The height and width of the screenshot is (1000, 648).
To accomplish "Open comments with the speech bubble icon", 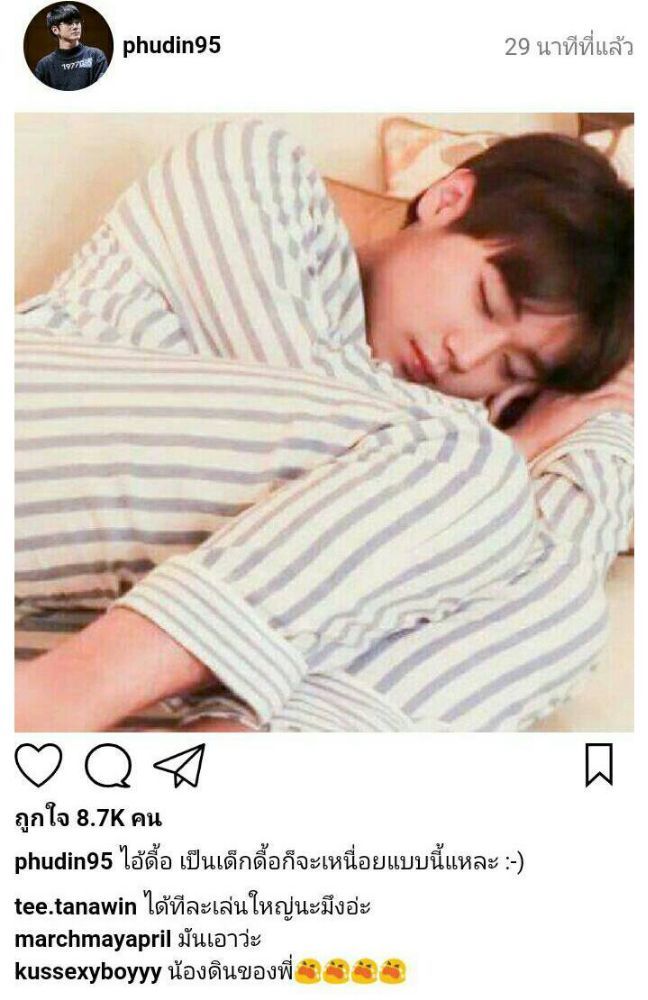I will (x=108, y=767).
